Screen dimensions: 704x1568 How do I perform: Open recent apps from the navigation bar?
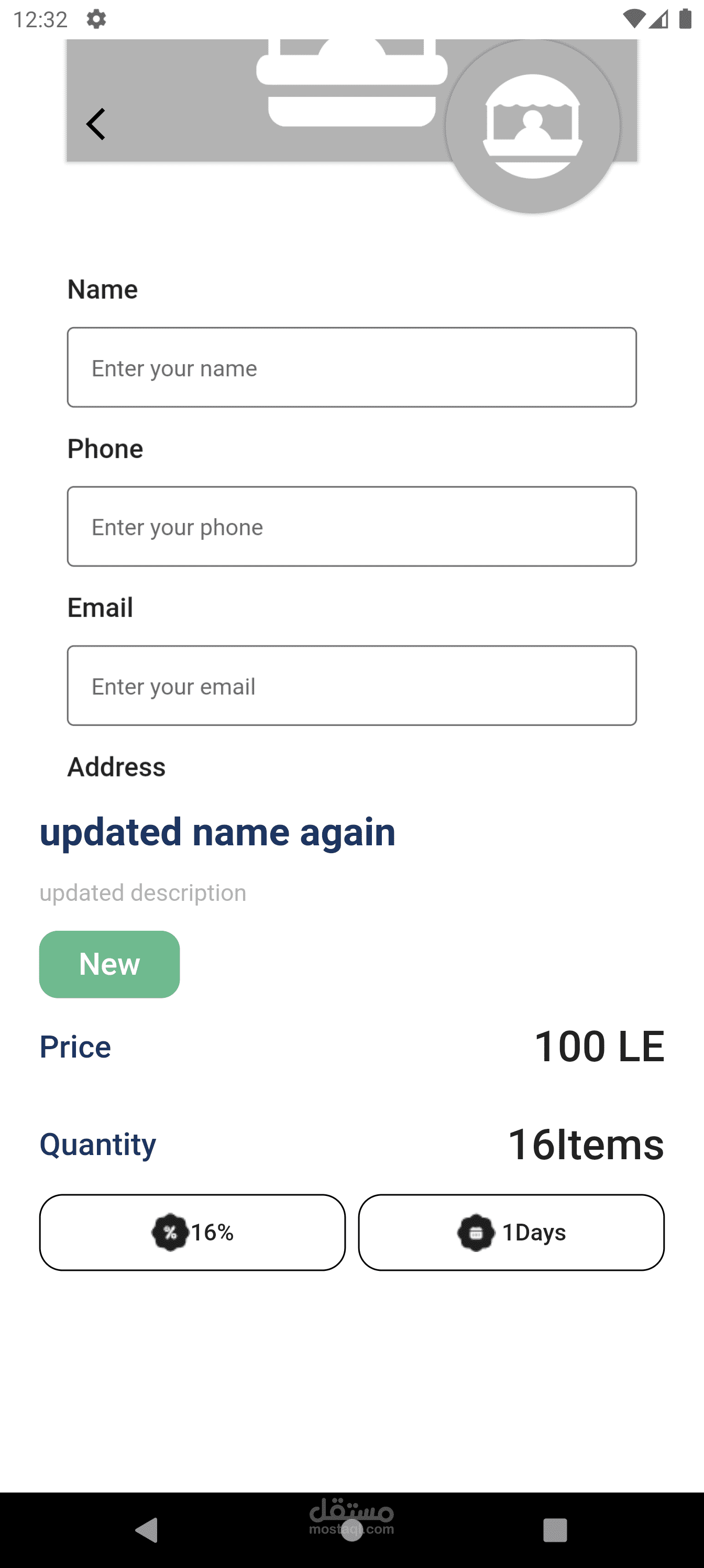click(555, 1530)
